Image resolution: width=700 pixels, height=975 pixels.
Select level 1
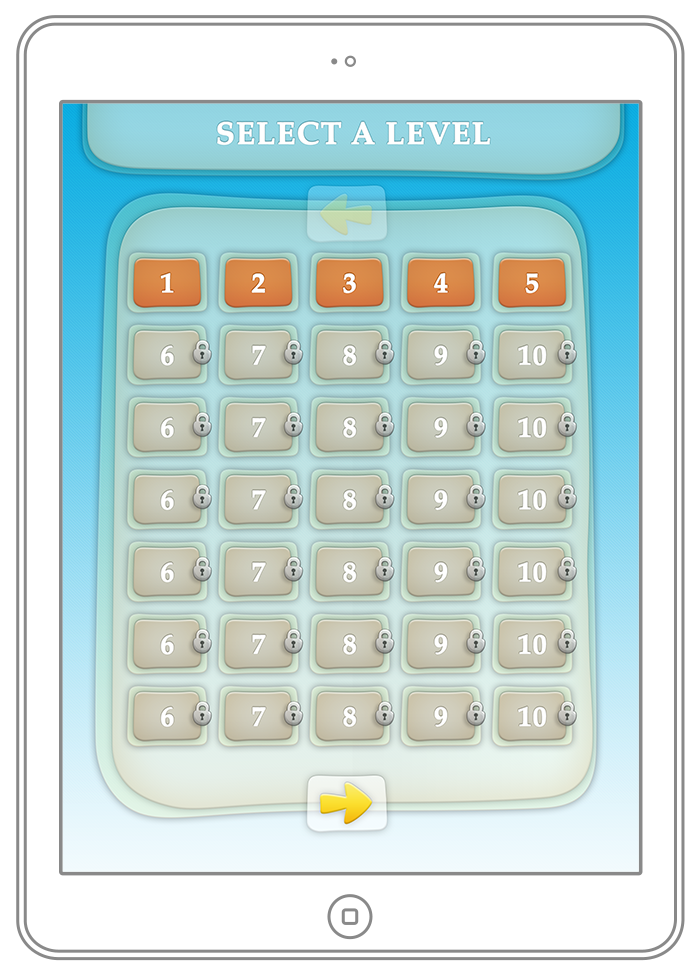pos(167,283)
